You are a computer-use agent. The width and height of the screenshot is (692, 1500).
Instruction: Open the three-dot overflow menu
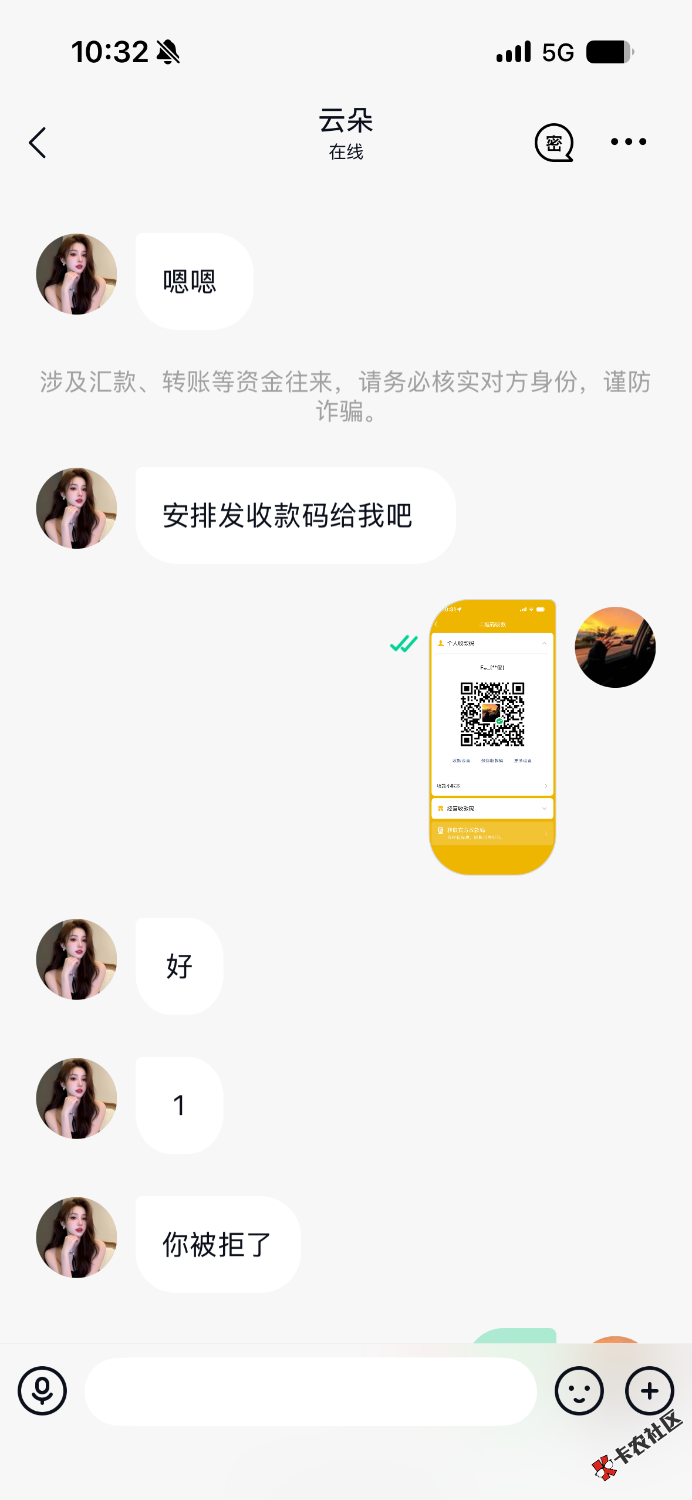(x=629, y=142)
